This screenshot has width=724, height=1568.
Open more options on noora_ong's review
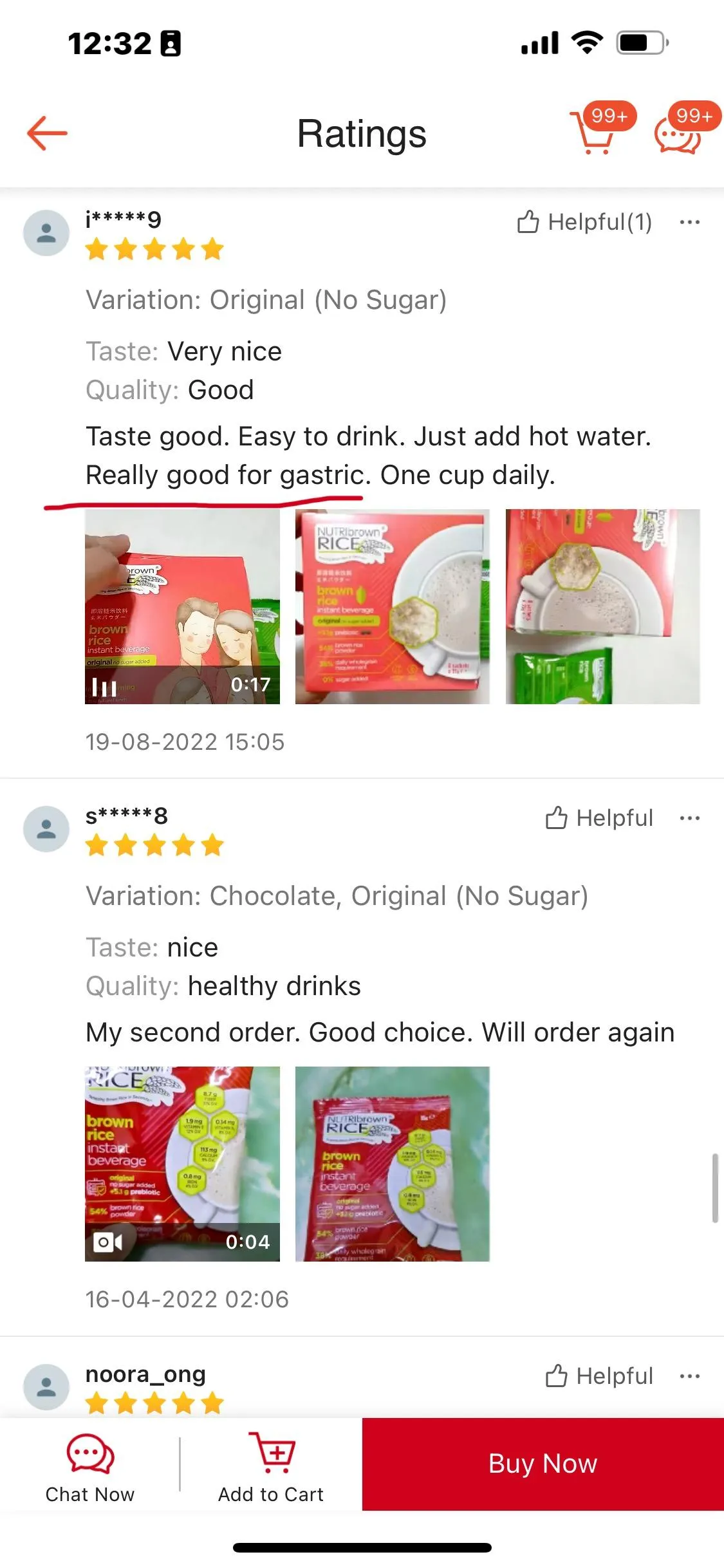(x=689, y=1376)
